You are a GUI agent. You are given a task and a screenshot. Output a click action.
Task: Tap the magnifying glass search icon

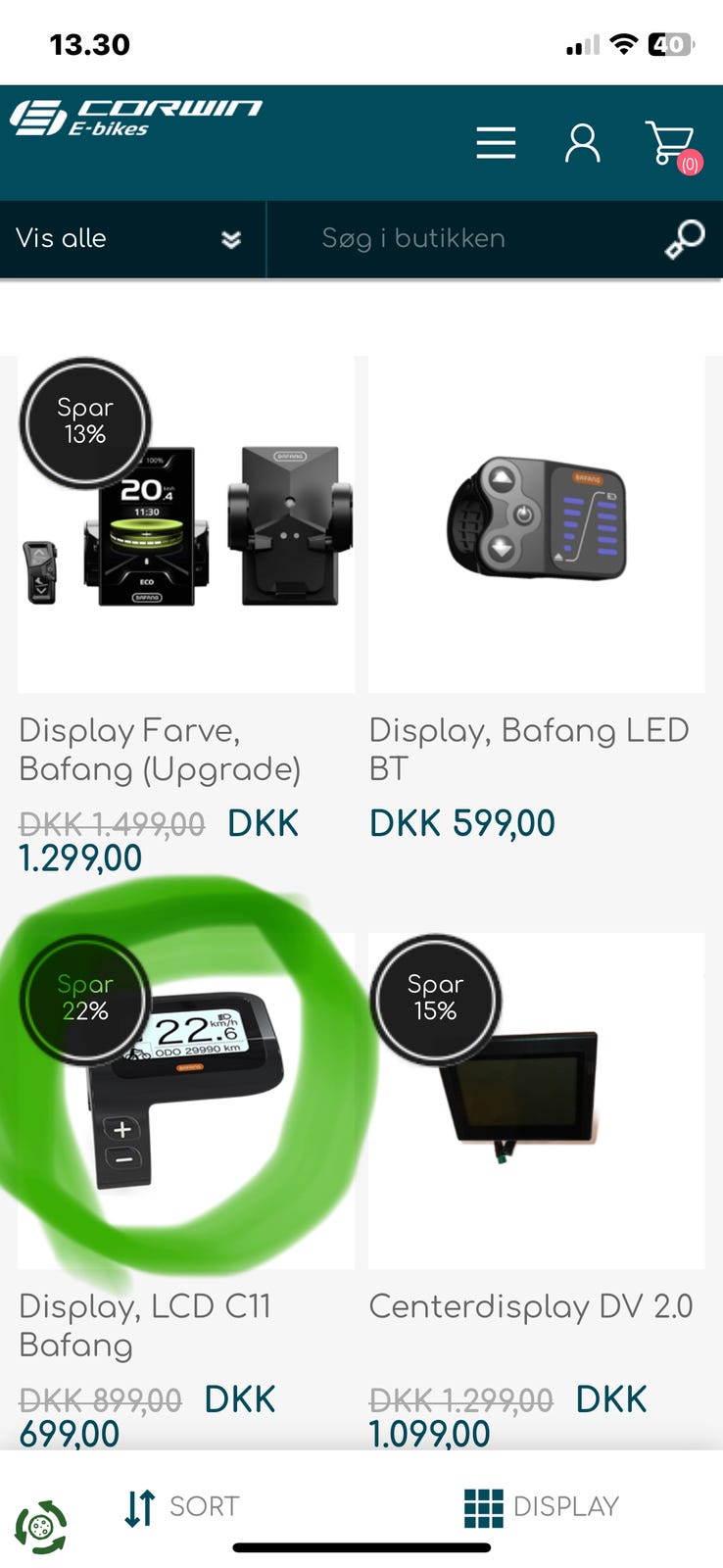pos(684,238)
